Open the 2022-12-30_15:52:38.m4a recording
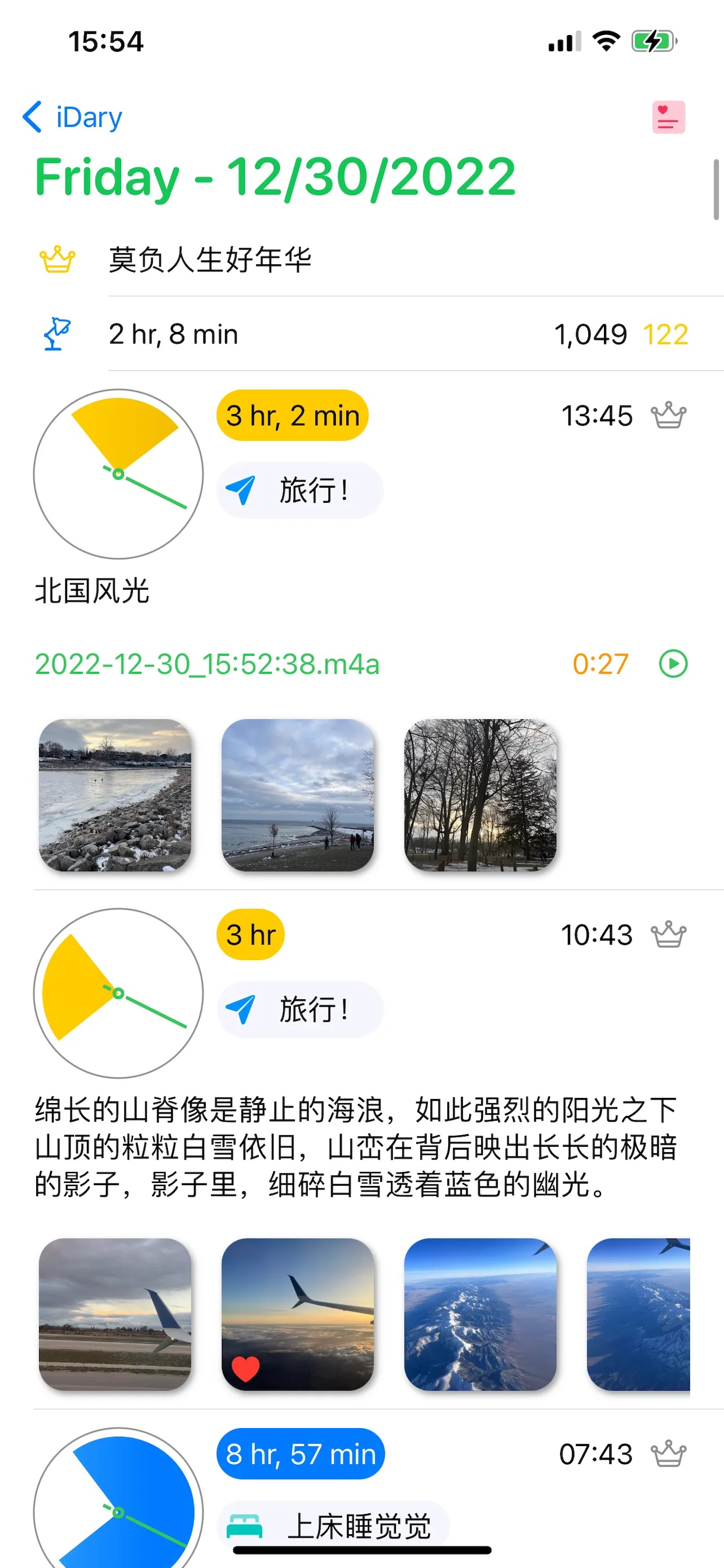This screenshot has width=724, height=1568. (x=207, y=663)
